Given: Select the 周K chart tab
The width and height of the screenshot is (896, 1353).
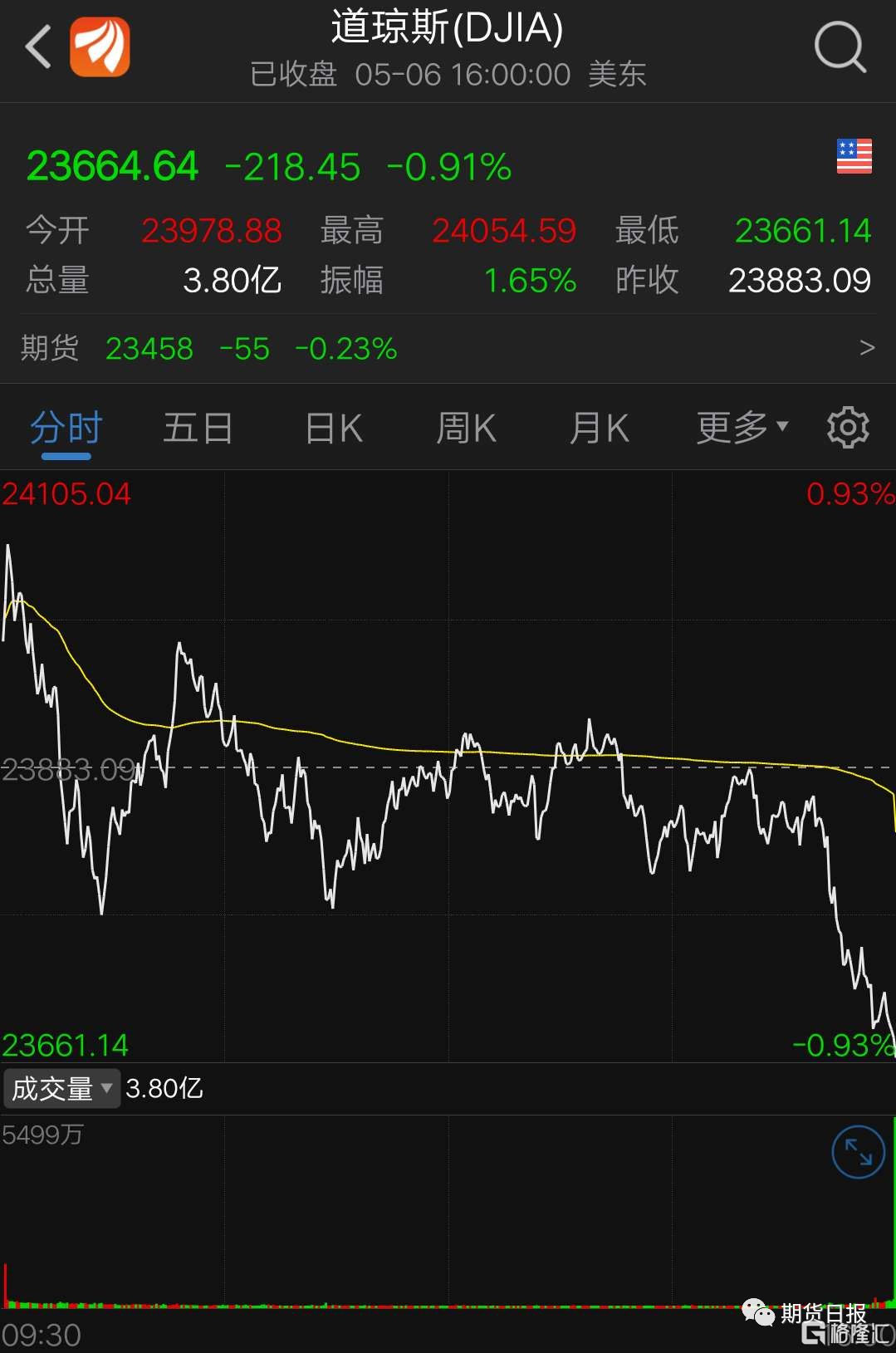Looking at the screenshot, I should point(466,429).
